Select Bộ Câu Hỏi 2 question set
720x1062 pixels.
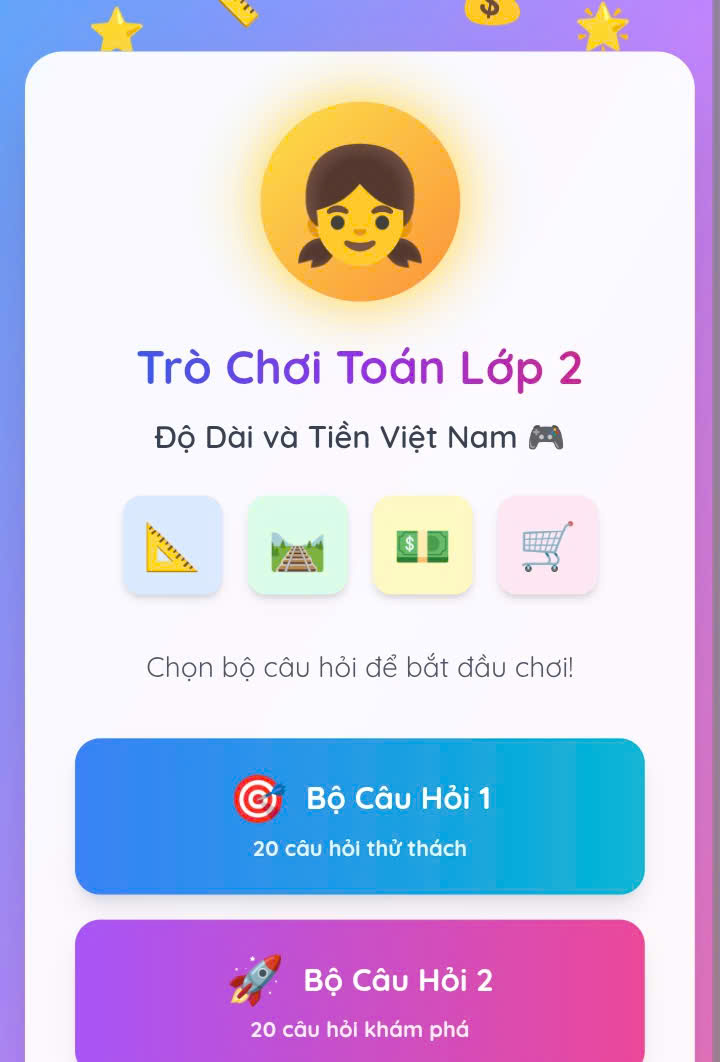360,995
